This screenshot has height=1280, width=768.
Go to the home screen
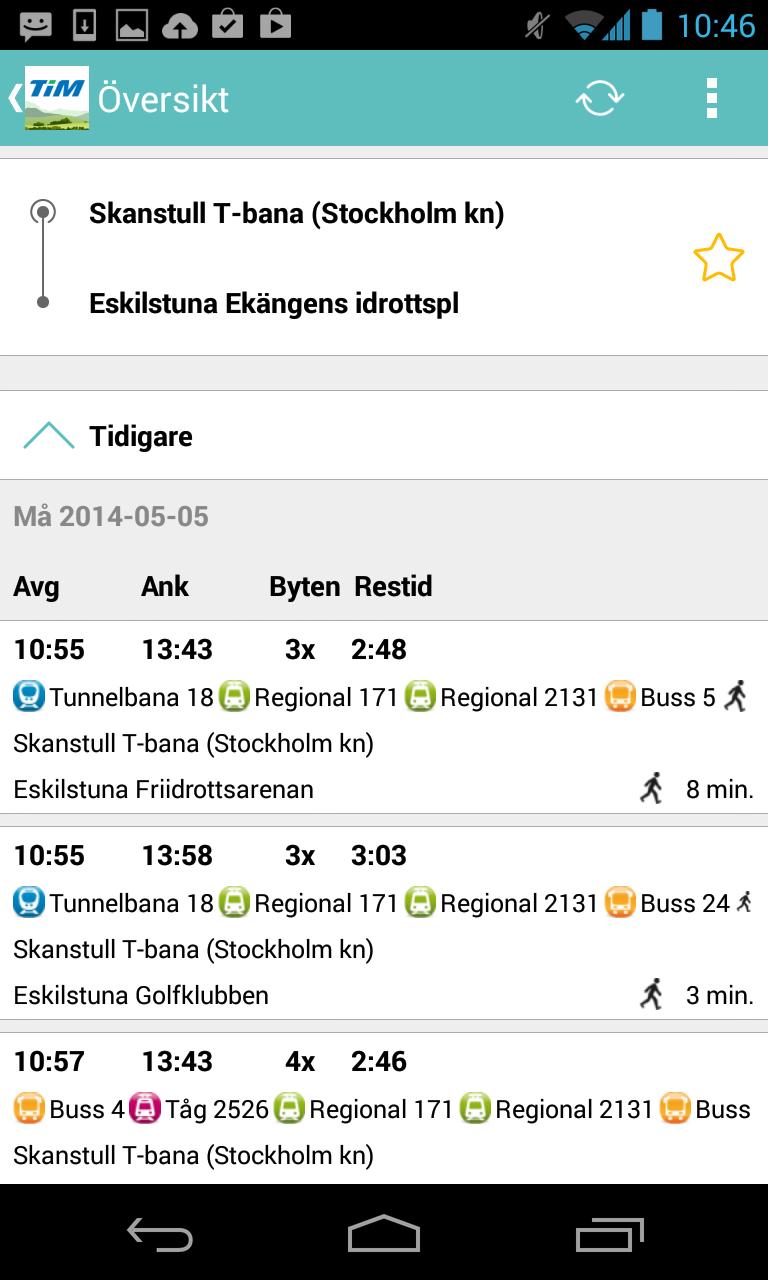384,1234
